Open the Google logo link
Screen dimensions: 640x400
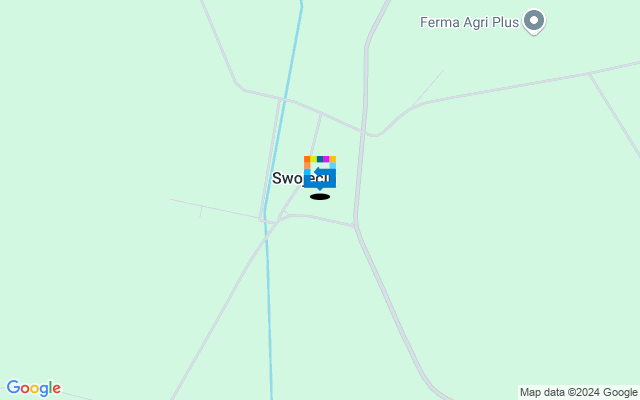coord(33,388)
